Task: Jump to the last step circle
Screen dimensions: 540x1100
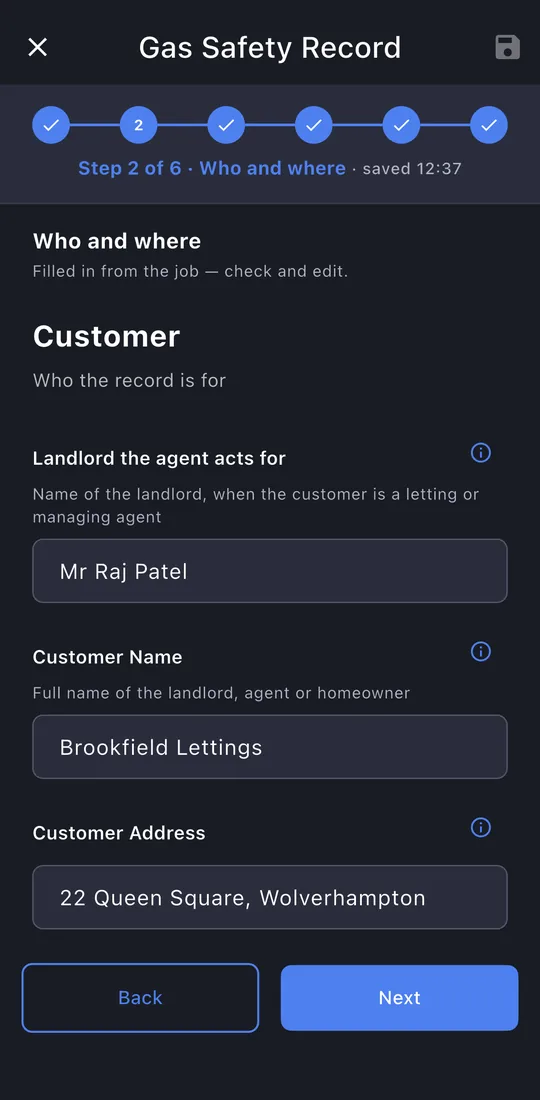Action: [489, 125]
